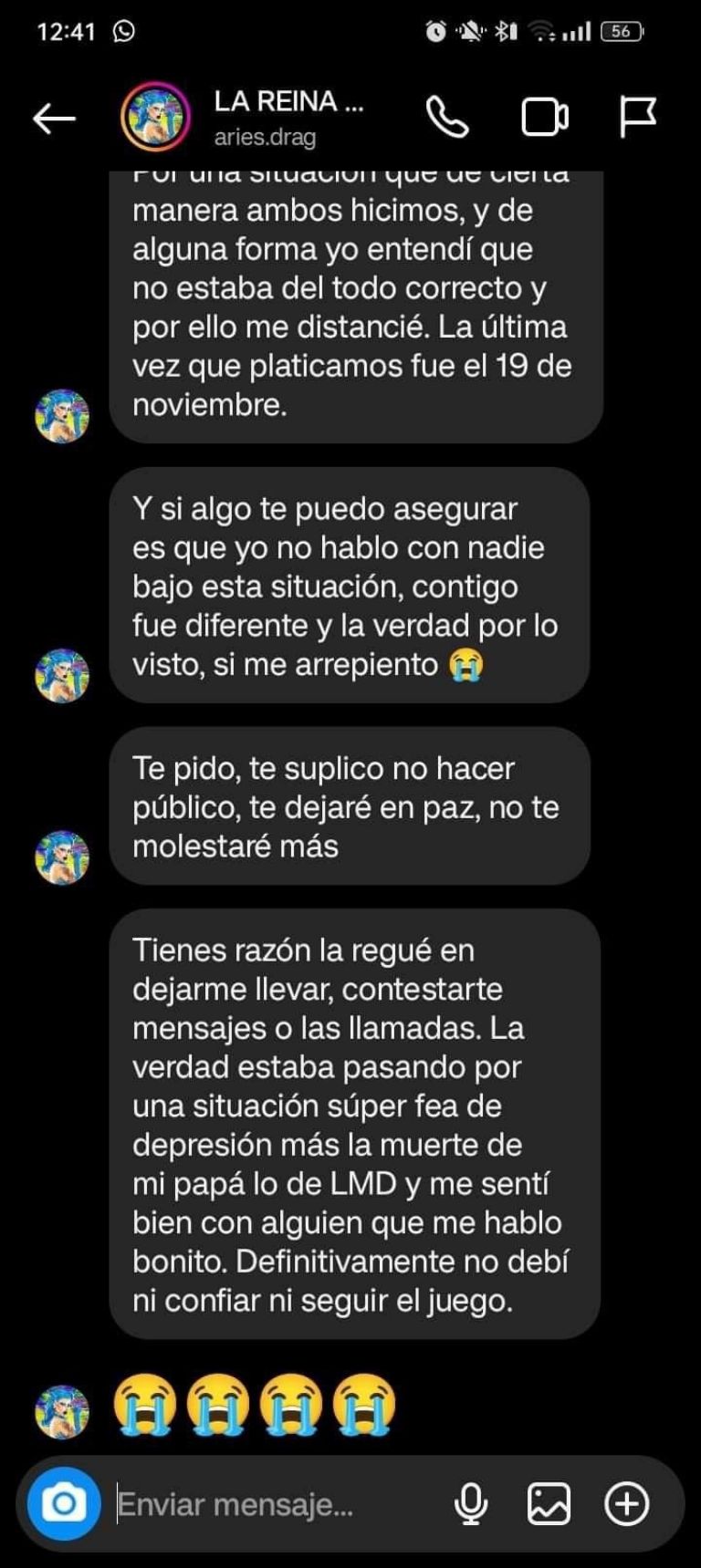Open the camera from the message bar
701x1568 pixels.
[x=64, y=1503]
